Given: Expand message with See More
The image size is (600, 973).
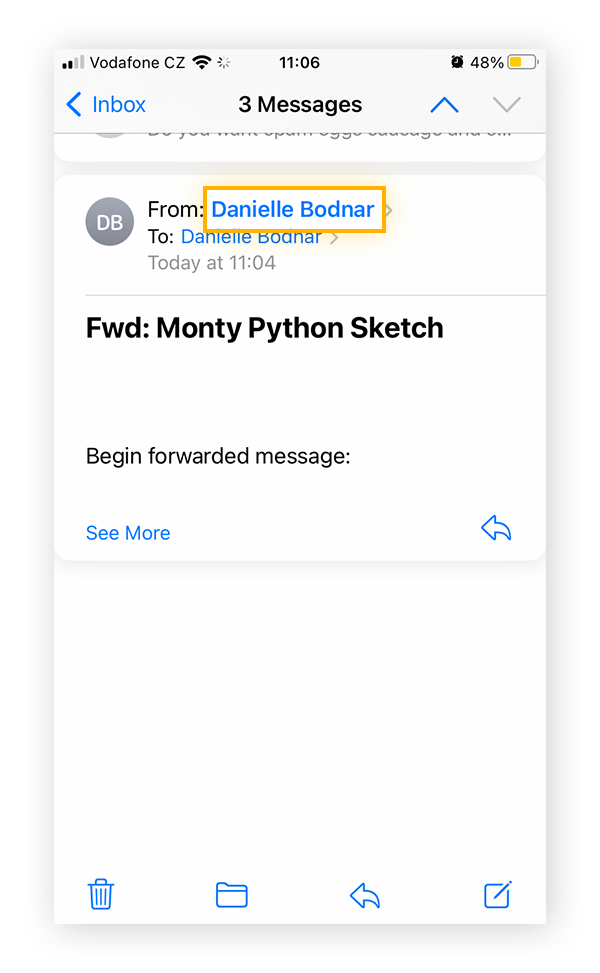Looking at the screenshot, I should [x=128, y=533].
